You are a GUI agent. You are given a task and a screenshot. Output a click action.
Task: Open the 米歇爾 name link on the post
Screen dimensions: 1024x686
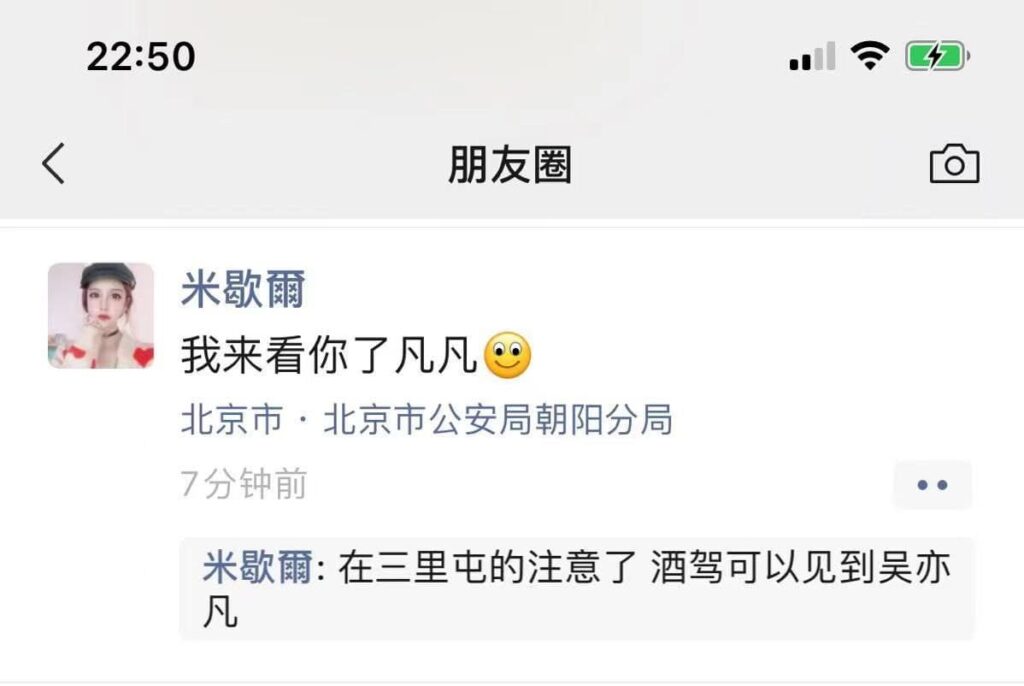(x=242, y=290)
